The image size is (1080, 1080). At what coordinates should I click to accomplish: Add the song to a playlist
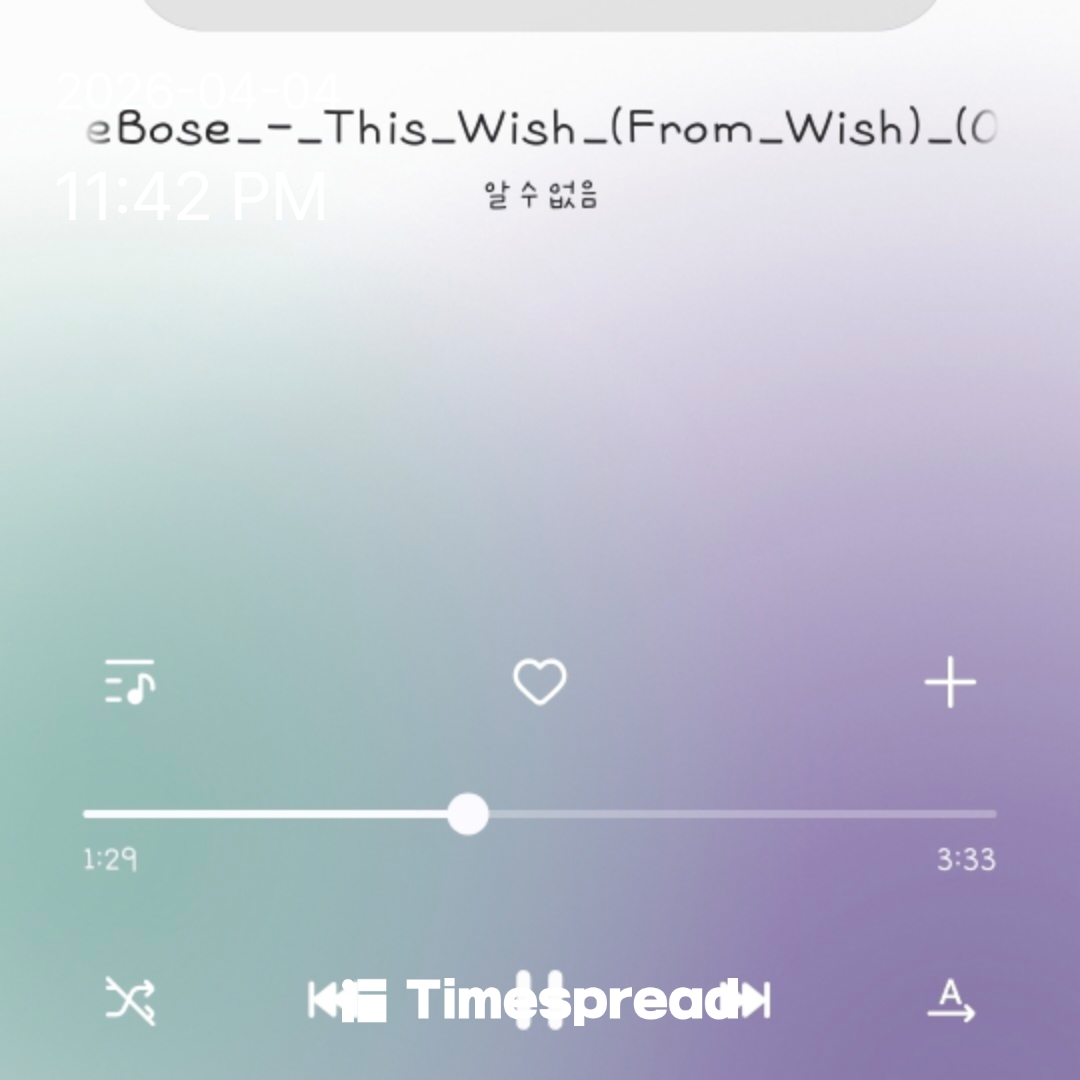tap(949, 684)
